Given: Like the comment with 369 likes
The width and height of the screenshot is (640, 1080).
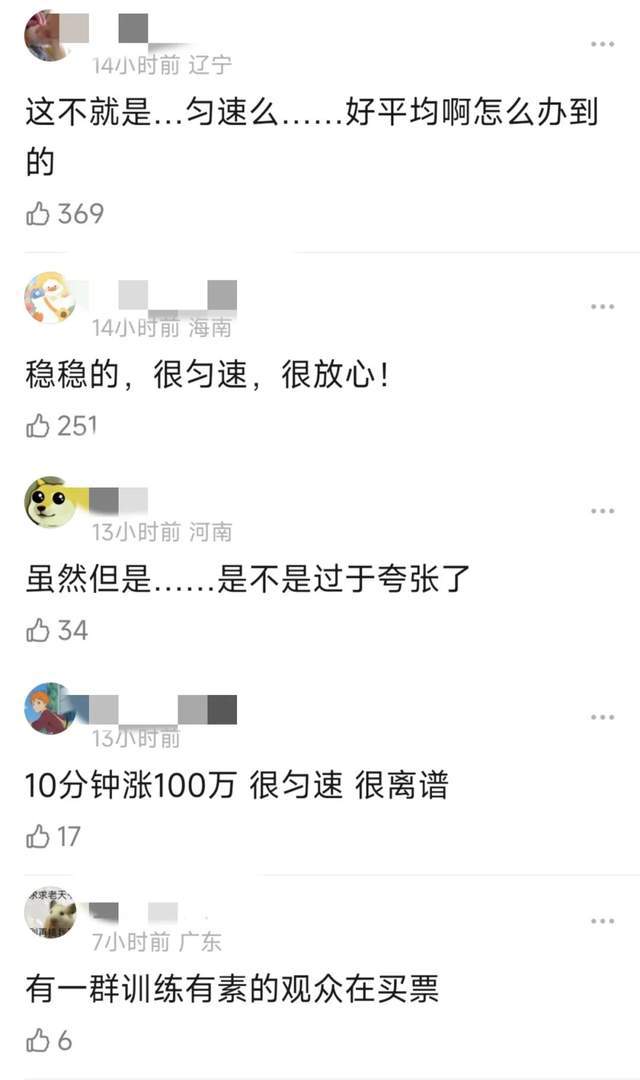Looking at the screenshot, I should click(38, 214).
